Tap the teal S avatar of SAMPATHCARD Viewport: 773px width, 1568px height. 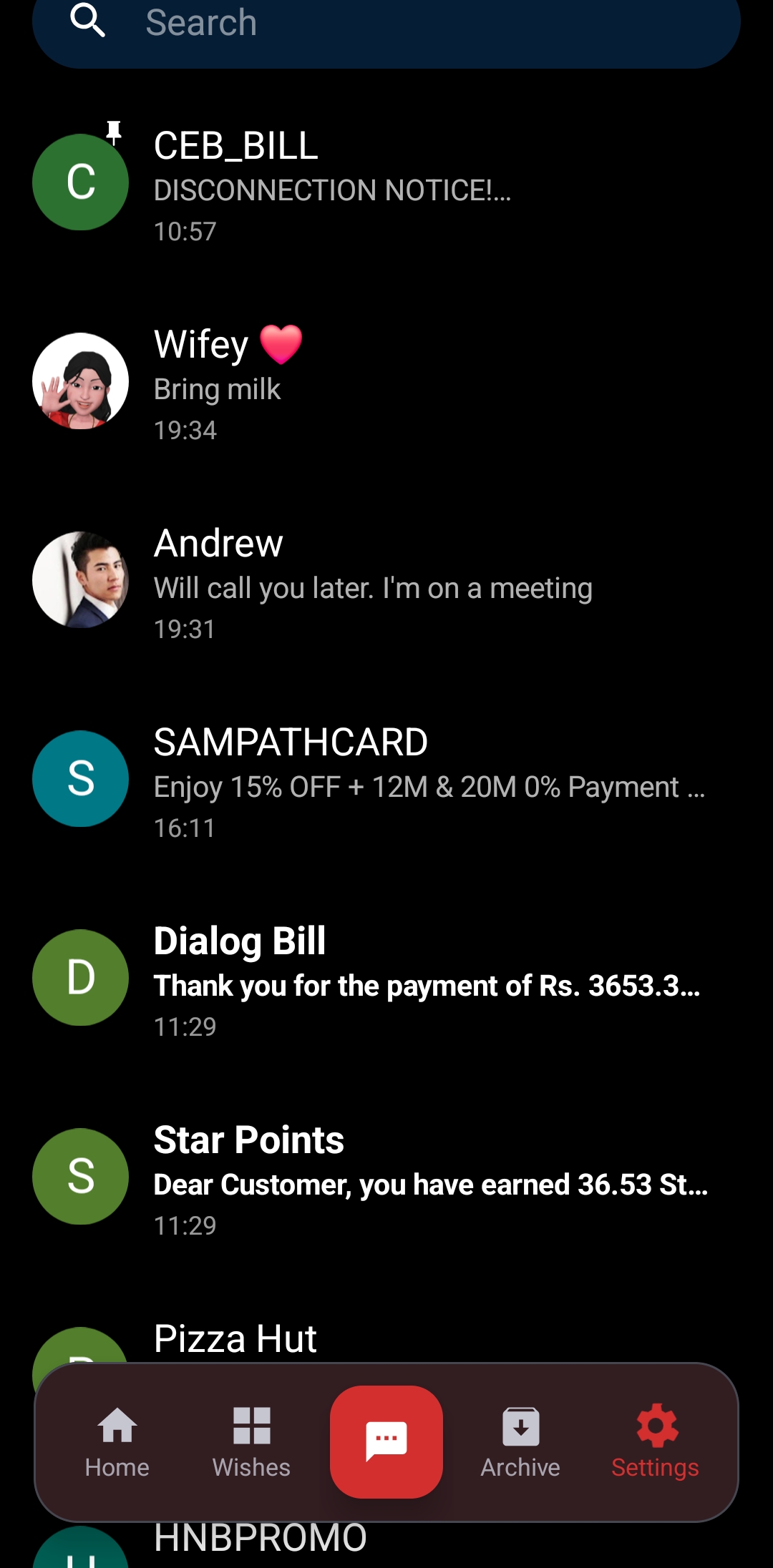pyautogui.click(x=80, y=780)
